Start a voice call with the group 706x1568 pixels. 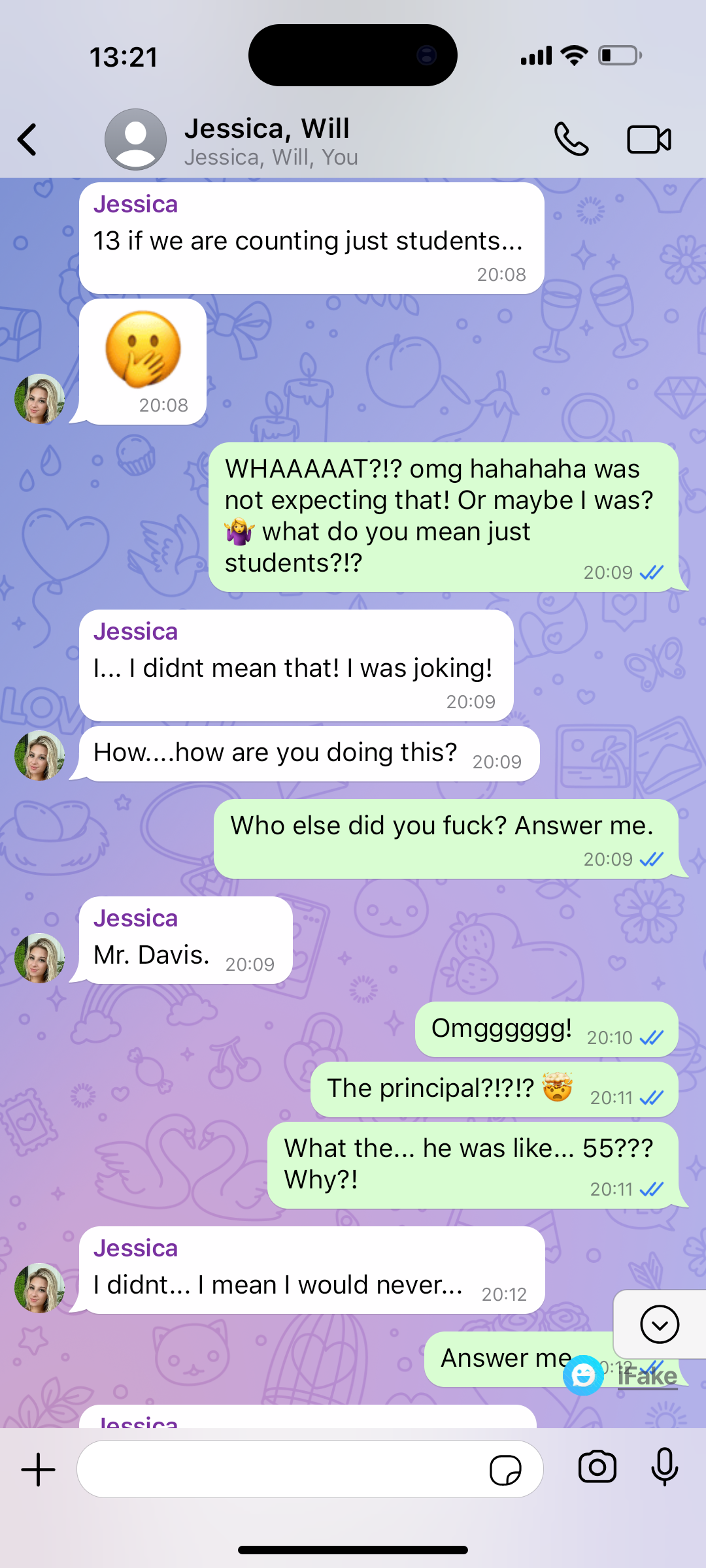(x=571, y=139)
